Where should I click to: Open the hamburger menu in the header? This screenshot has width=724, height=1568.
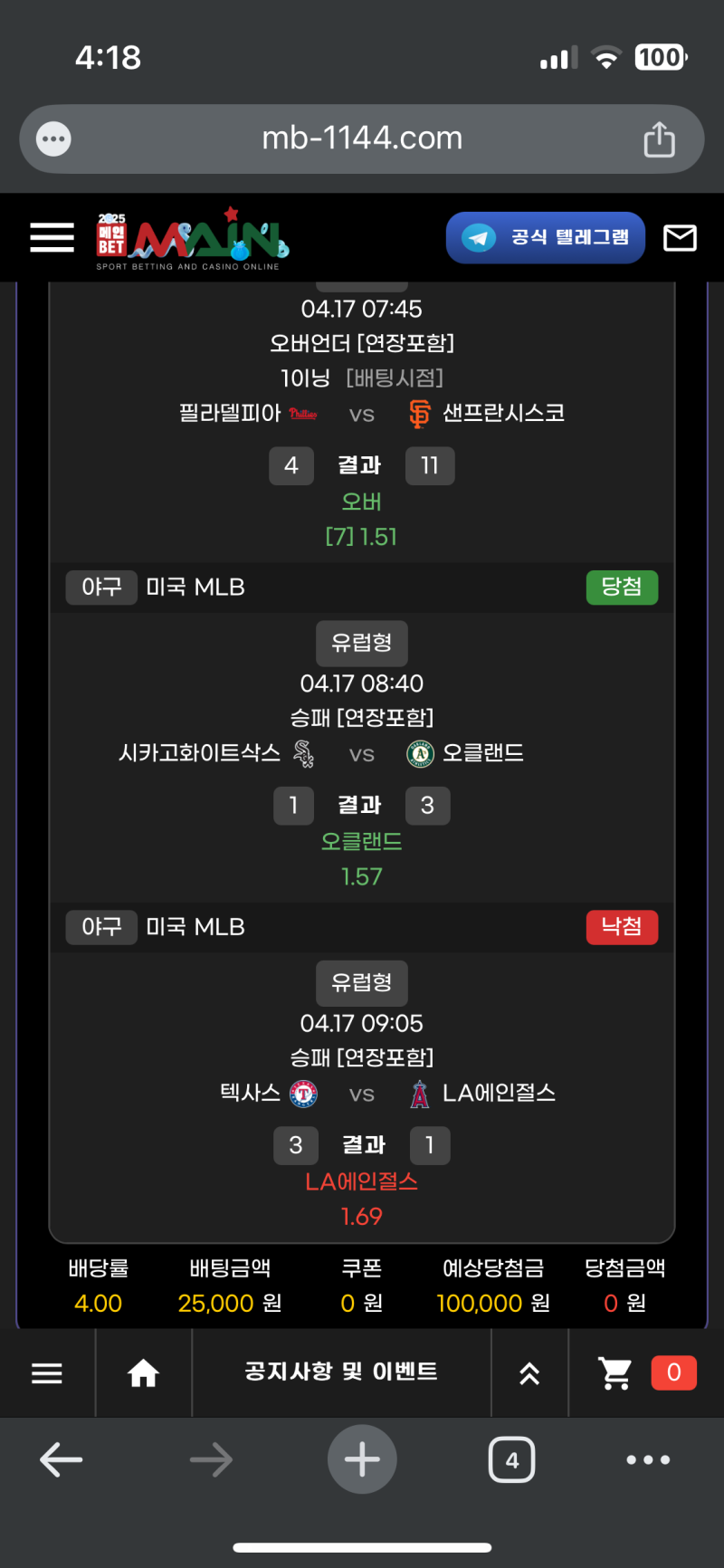click(x=52, y=237)
